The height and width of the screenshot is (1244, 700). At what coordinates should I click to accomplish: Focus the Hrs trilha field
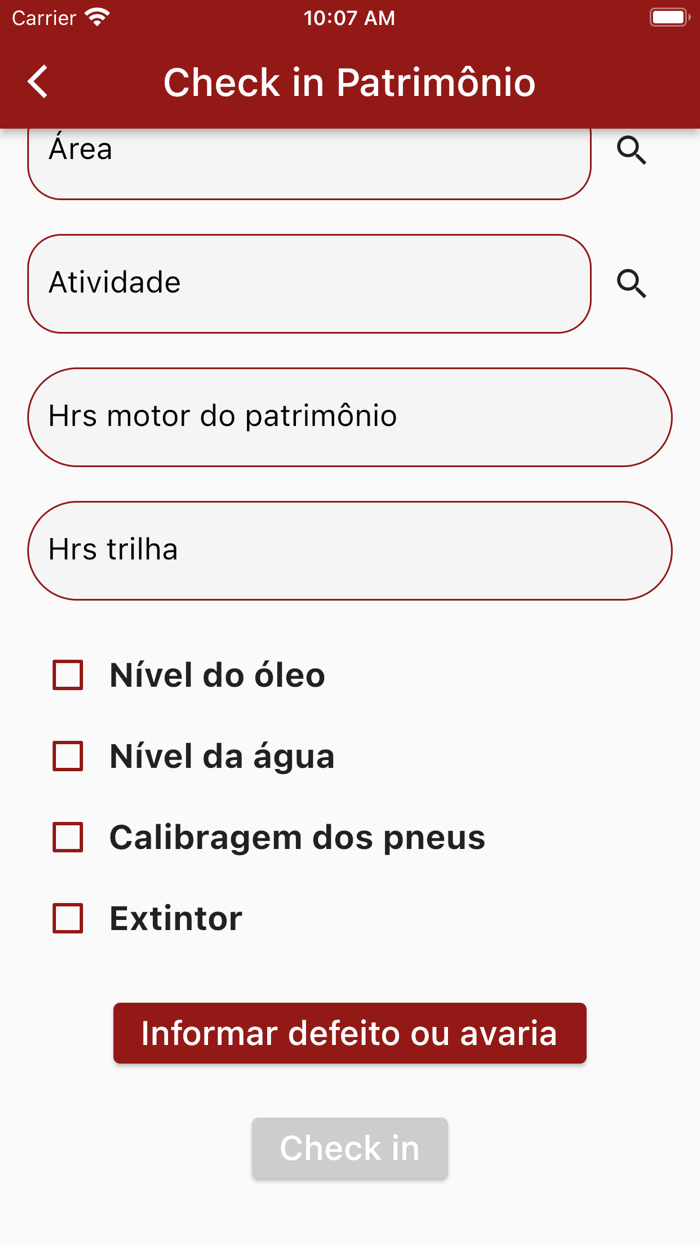click(349, 551)
